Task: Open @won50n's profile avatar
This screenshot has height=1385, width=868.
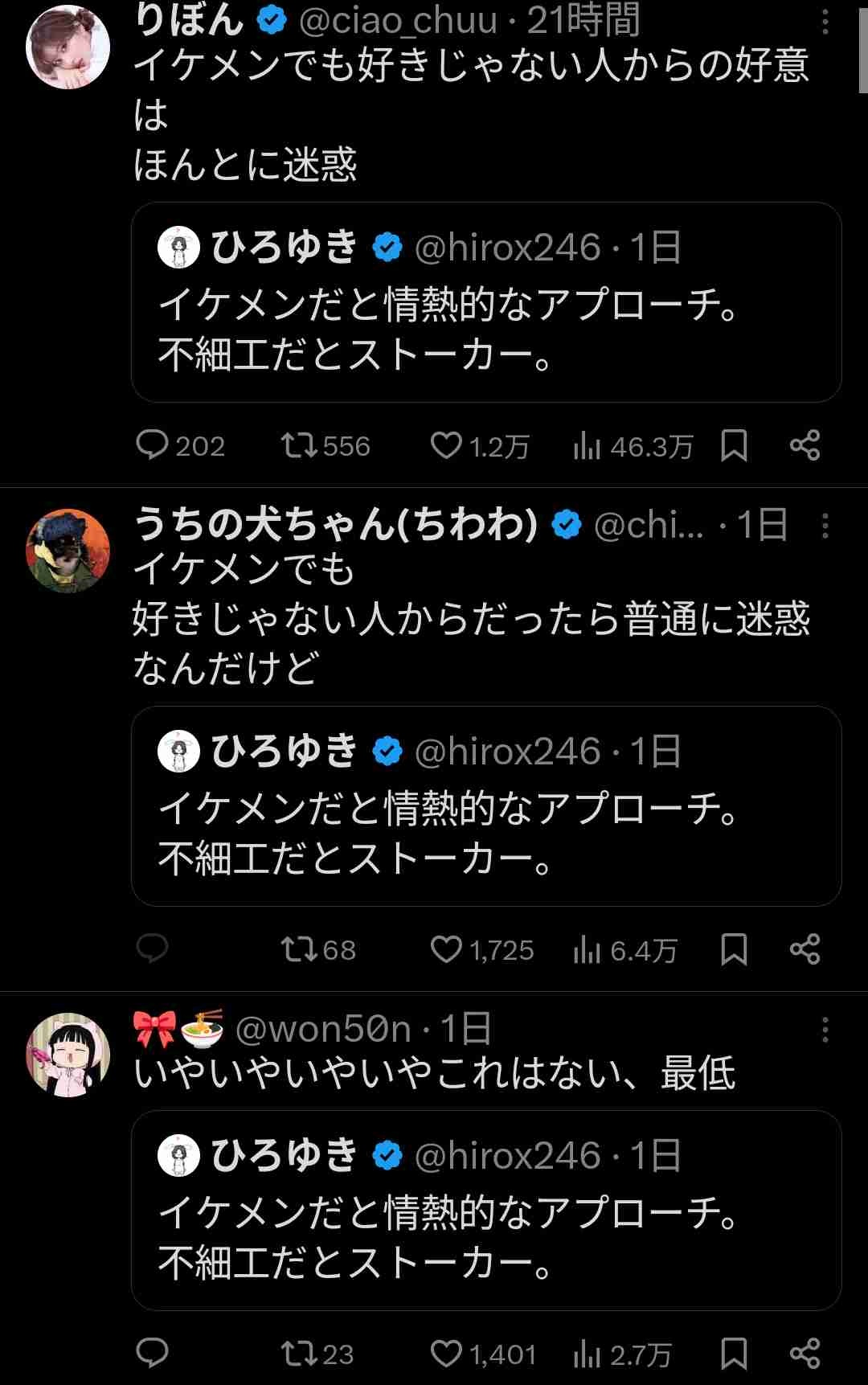Action: (68, 1055)
